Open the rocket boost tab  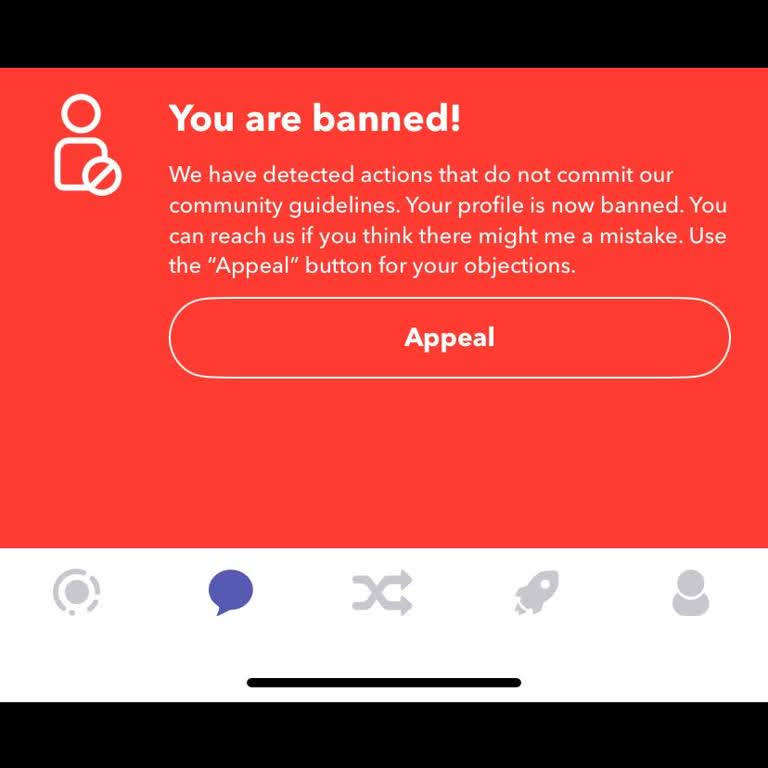[536, 593]
